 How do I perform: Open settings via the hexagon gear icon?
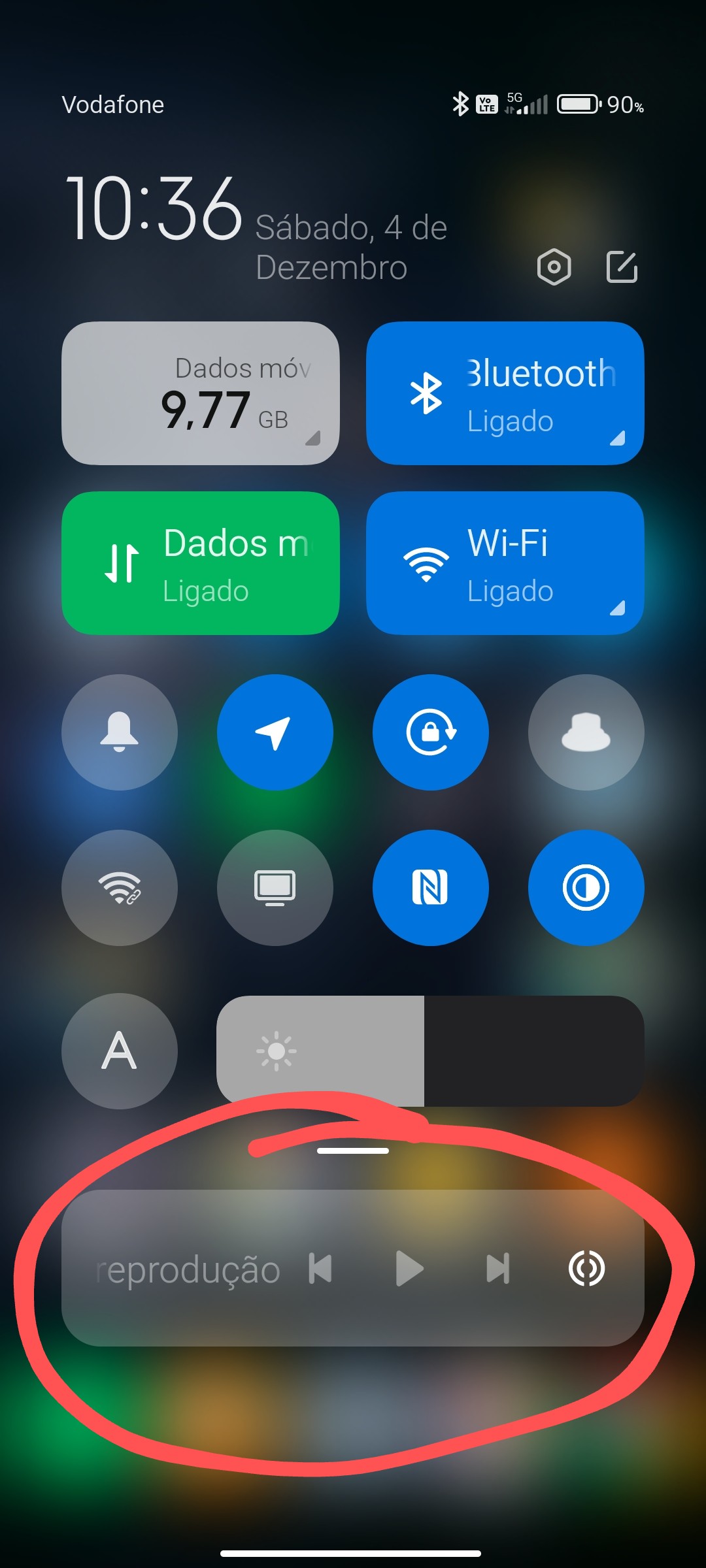[x=554, y=267]
